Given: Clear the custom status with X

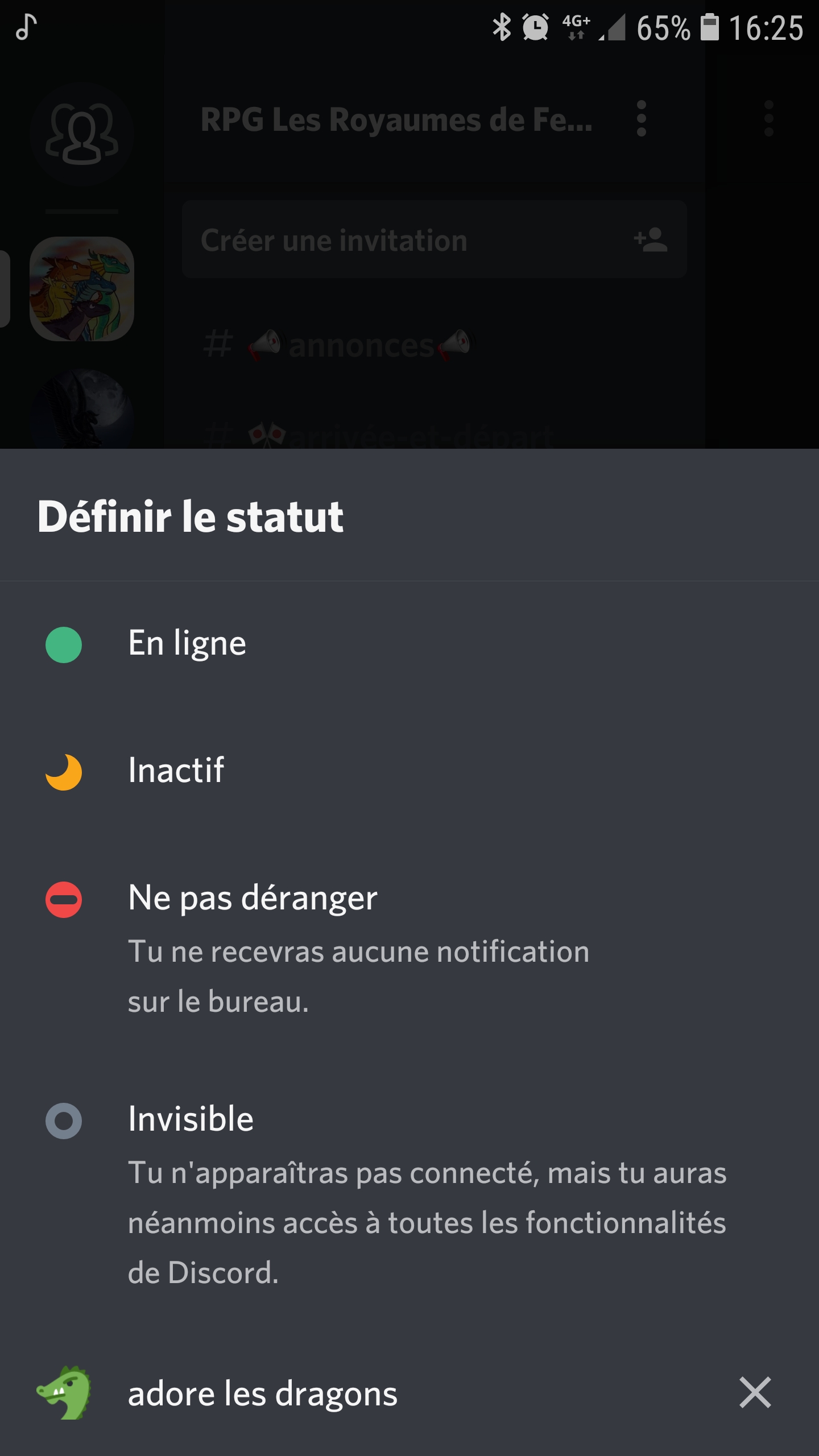Looking at the screenshot, I should (755, 1393).
